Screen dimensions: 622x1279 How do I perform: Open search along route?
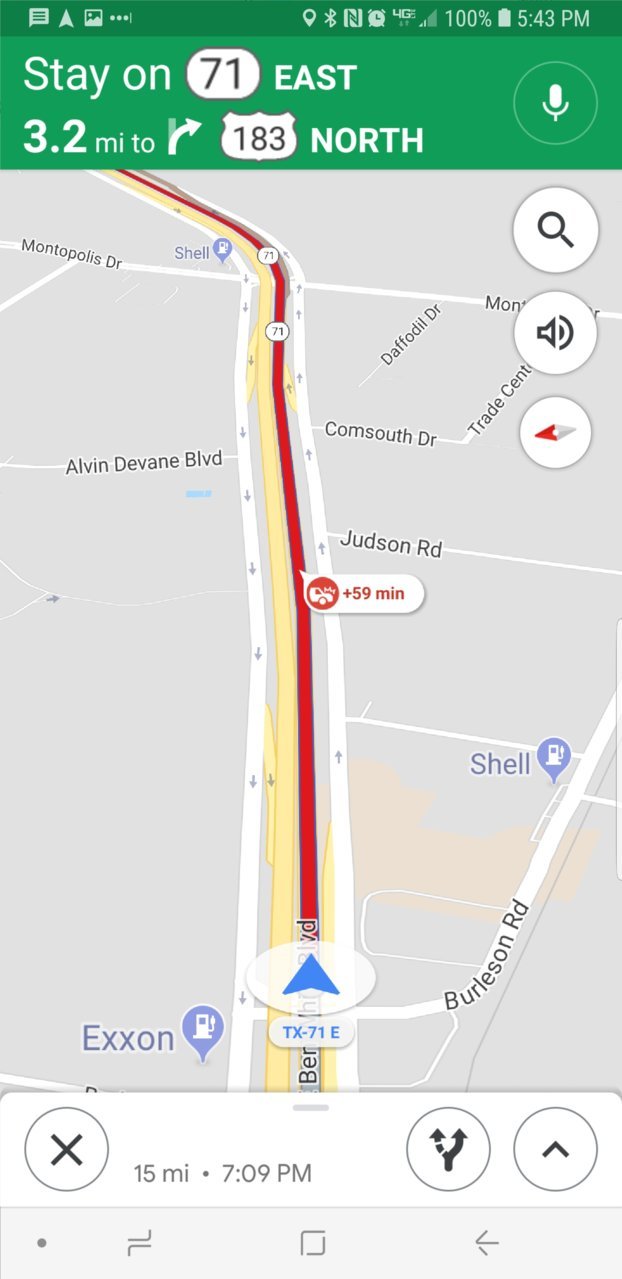pyautogui.click(x=555, y=231)
